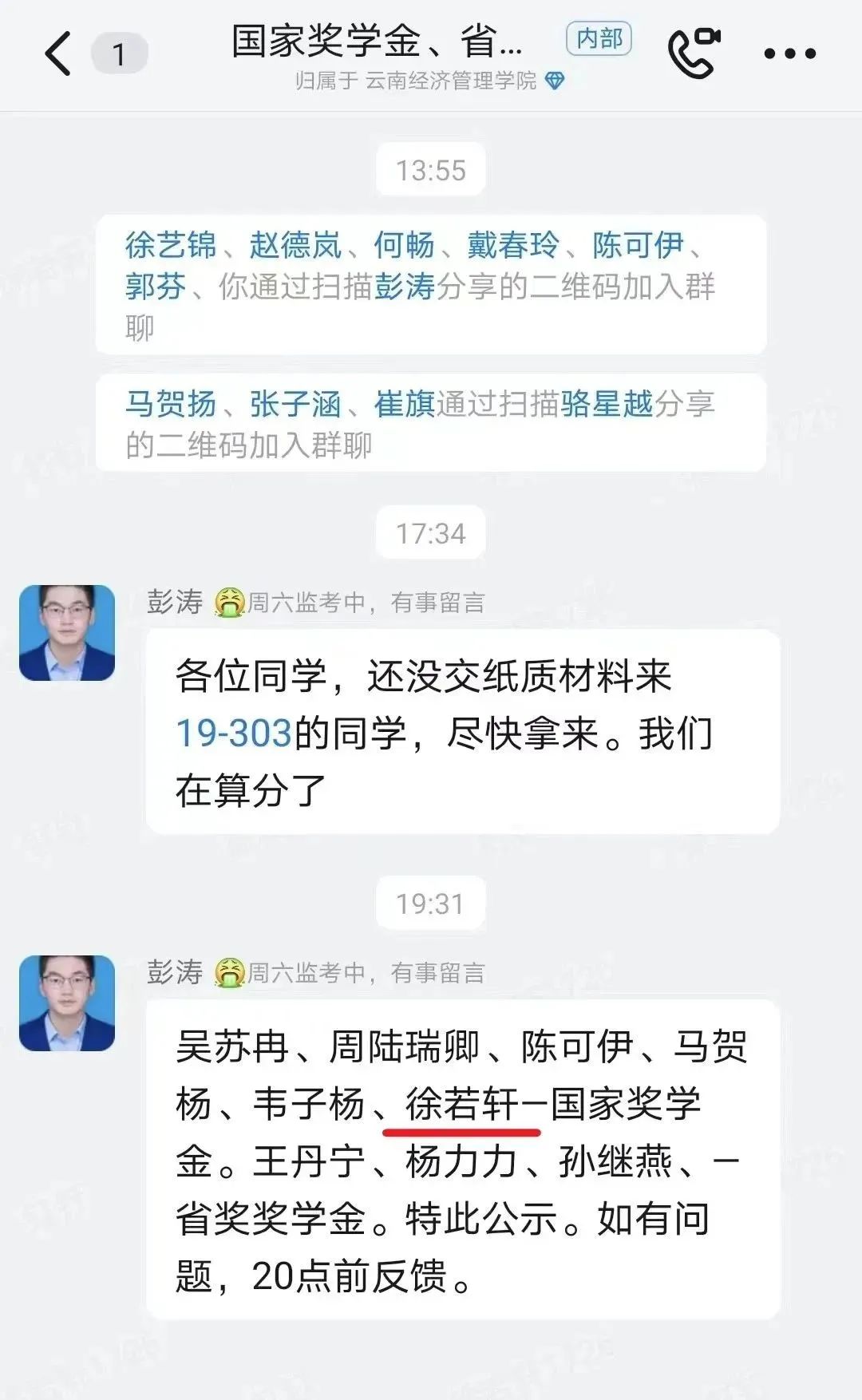Start a voice or video call
This screenshot has height=1400, width=862.
click(x=693, y=53)
